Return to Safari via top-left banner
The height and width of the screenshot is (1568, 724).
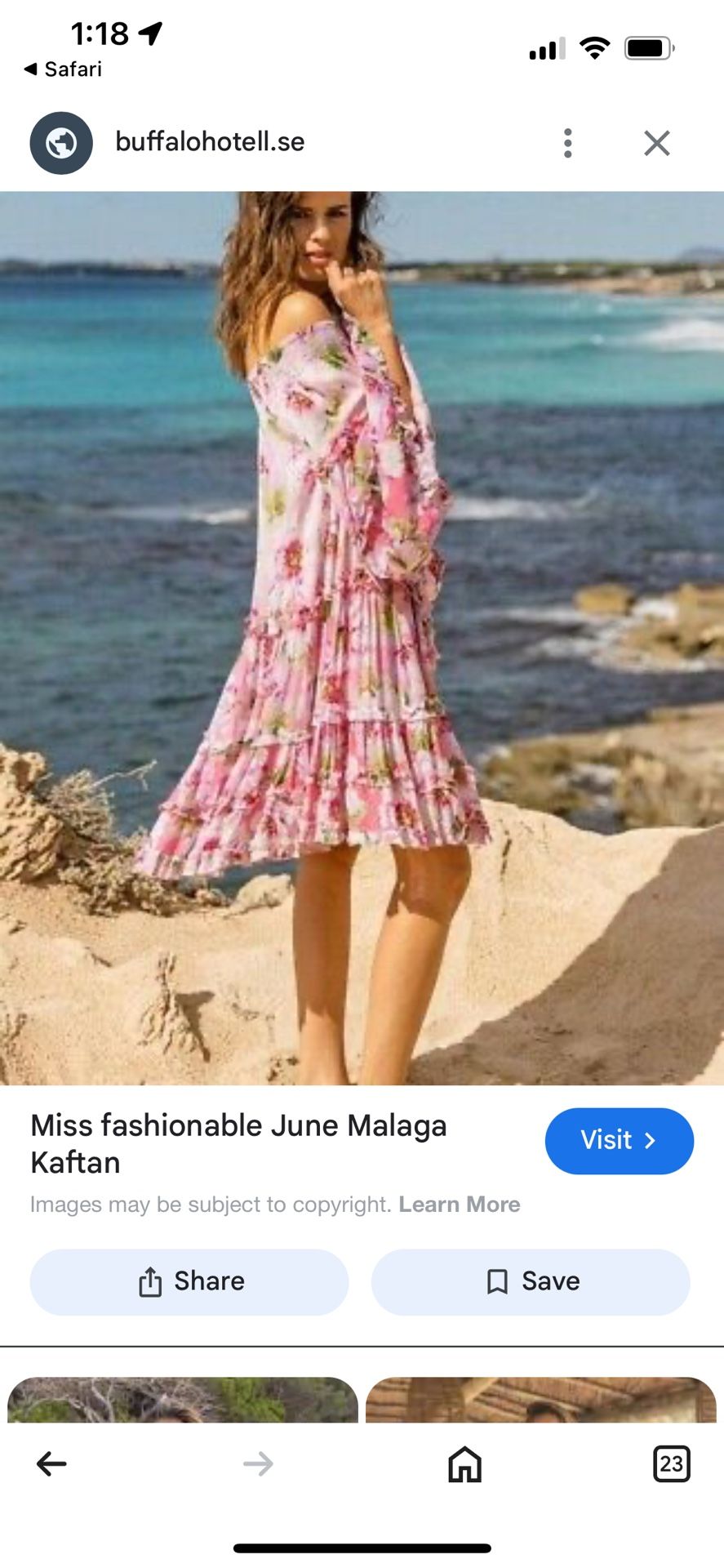coord(64,69)
